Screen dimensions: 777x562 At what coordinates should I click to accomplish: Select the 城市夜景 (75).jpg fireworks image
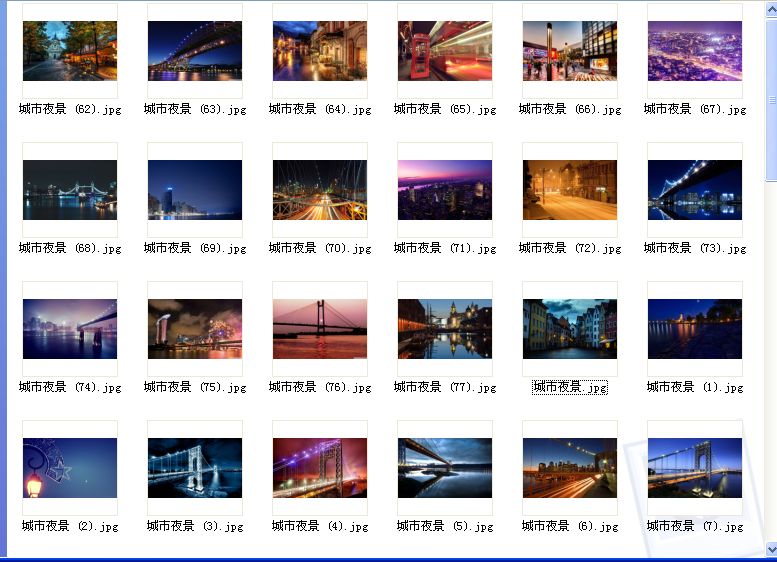click(x=195, y=329)
